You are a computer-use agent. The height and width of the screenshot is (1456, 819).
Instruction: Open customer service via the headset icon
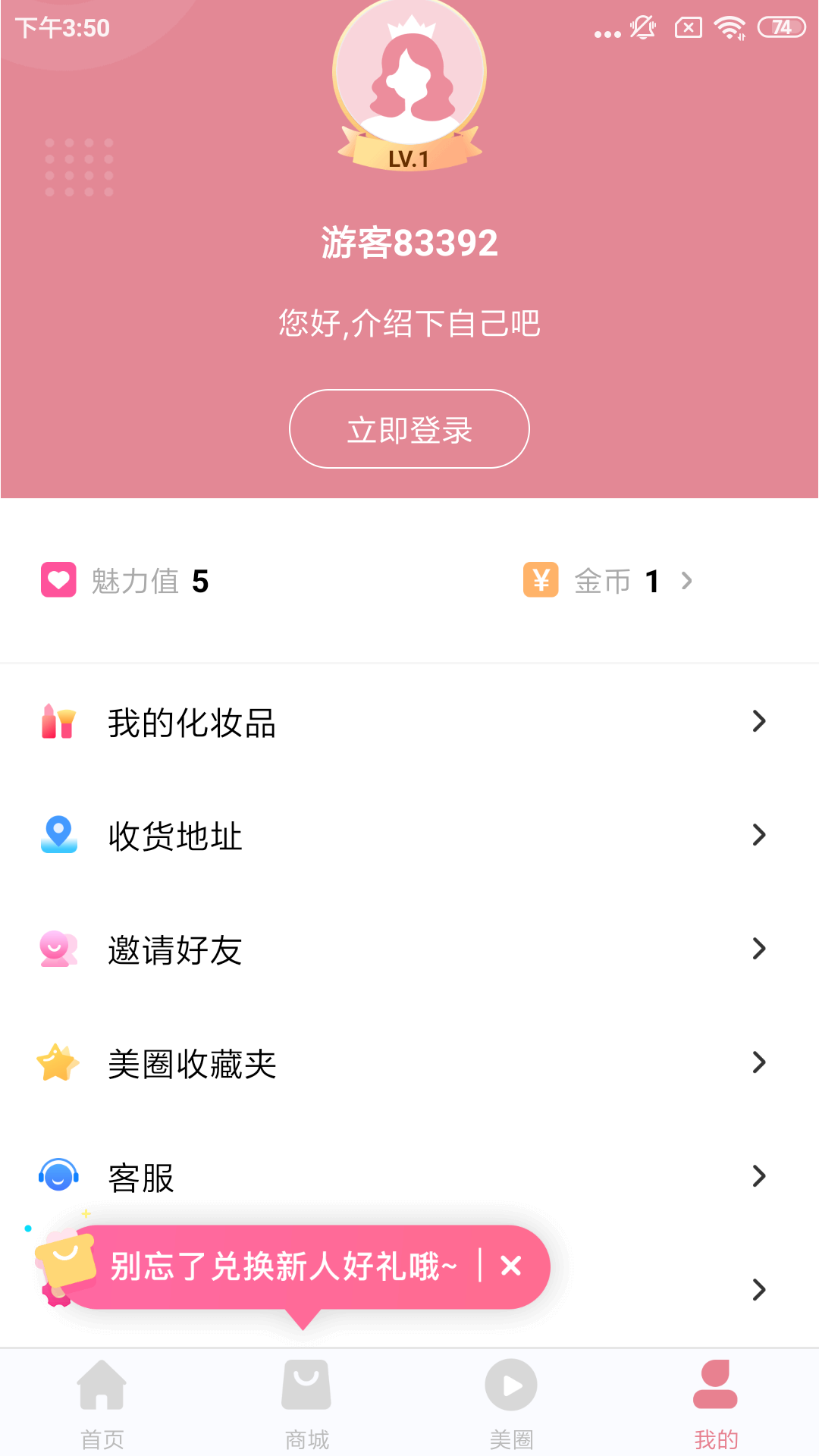coord(58,1176)
